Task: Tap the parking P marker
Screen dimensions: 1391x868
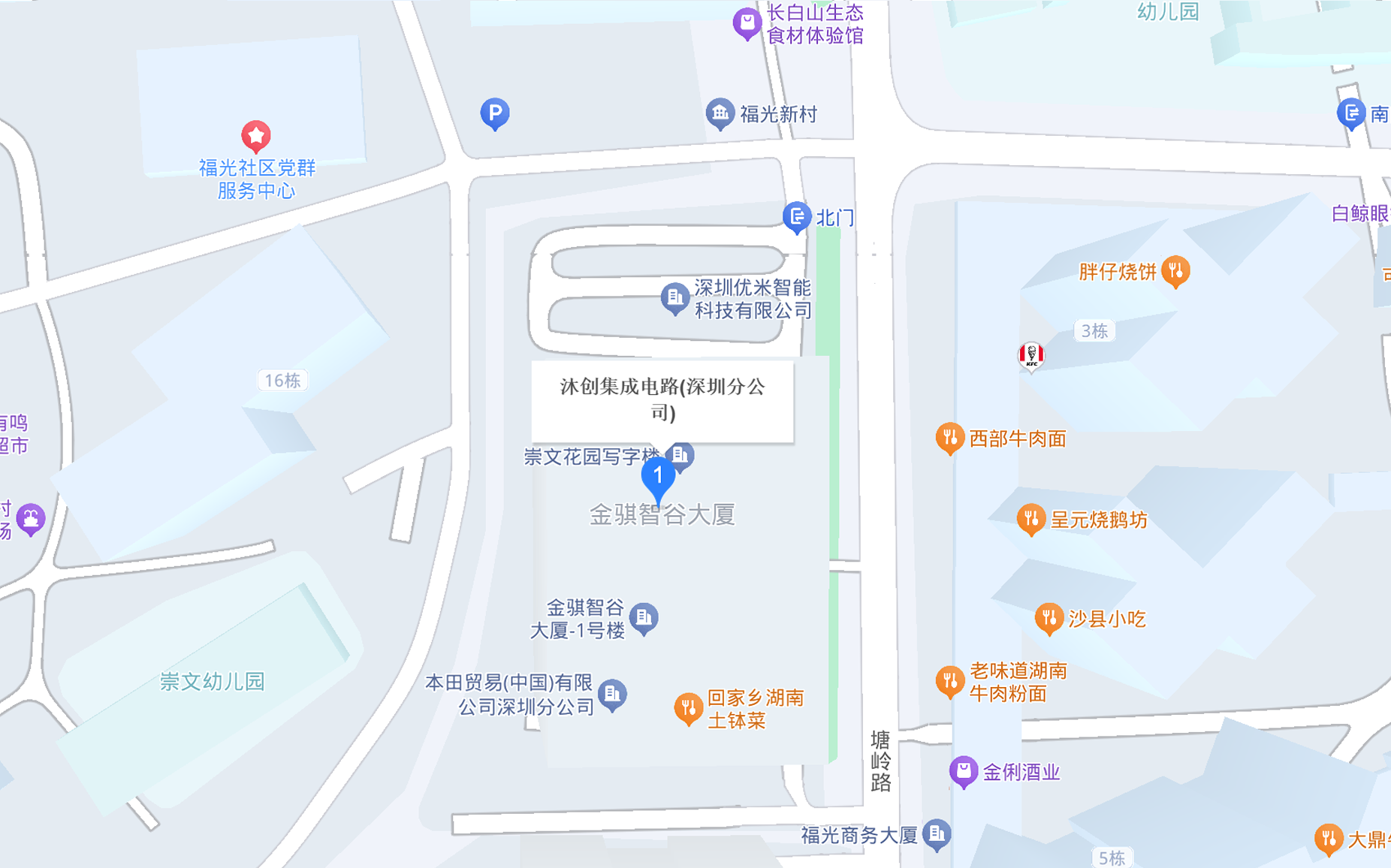Action: (x=494, y=113)
